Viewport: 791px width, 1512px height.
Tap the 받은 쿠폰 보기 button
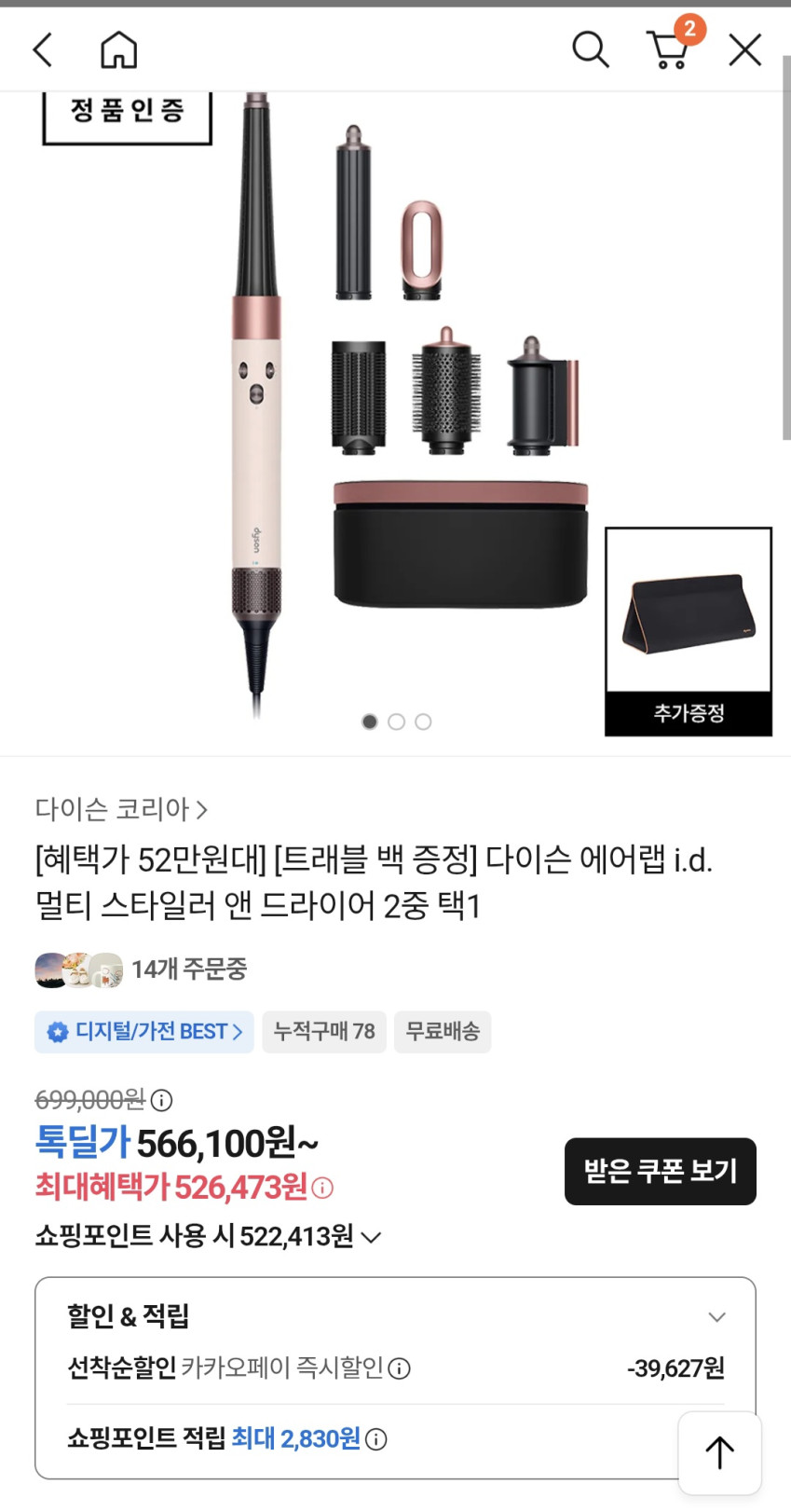(660, 1171)
